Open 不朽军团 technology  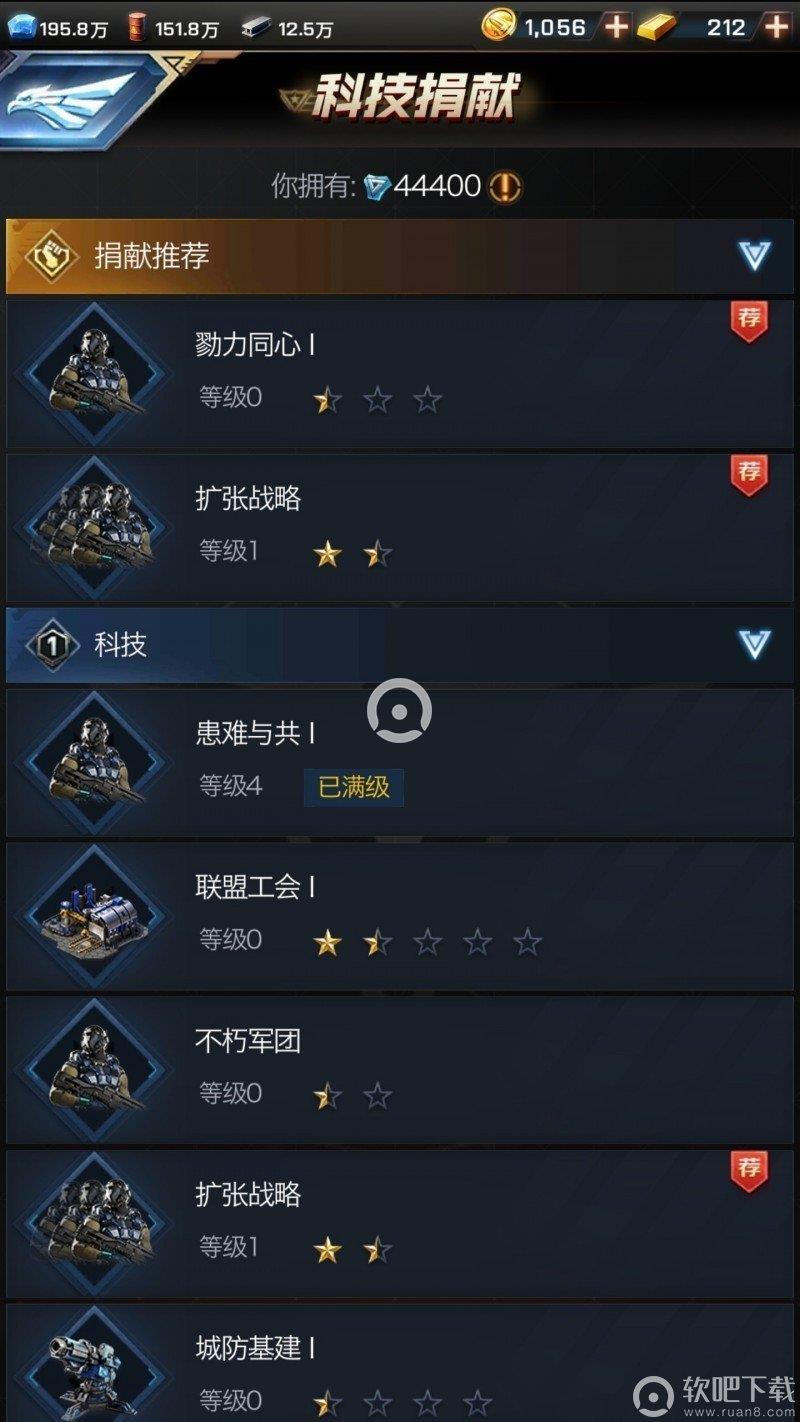(400, 1070)
